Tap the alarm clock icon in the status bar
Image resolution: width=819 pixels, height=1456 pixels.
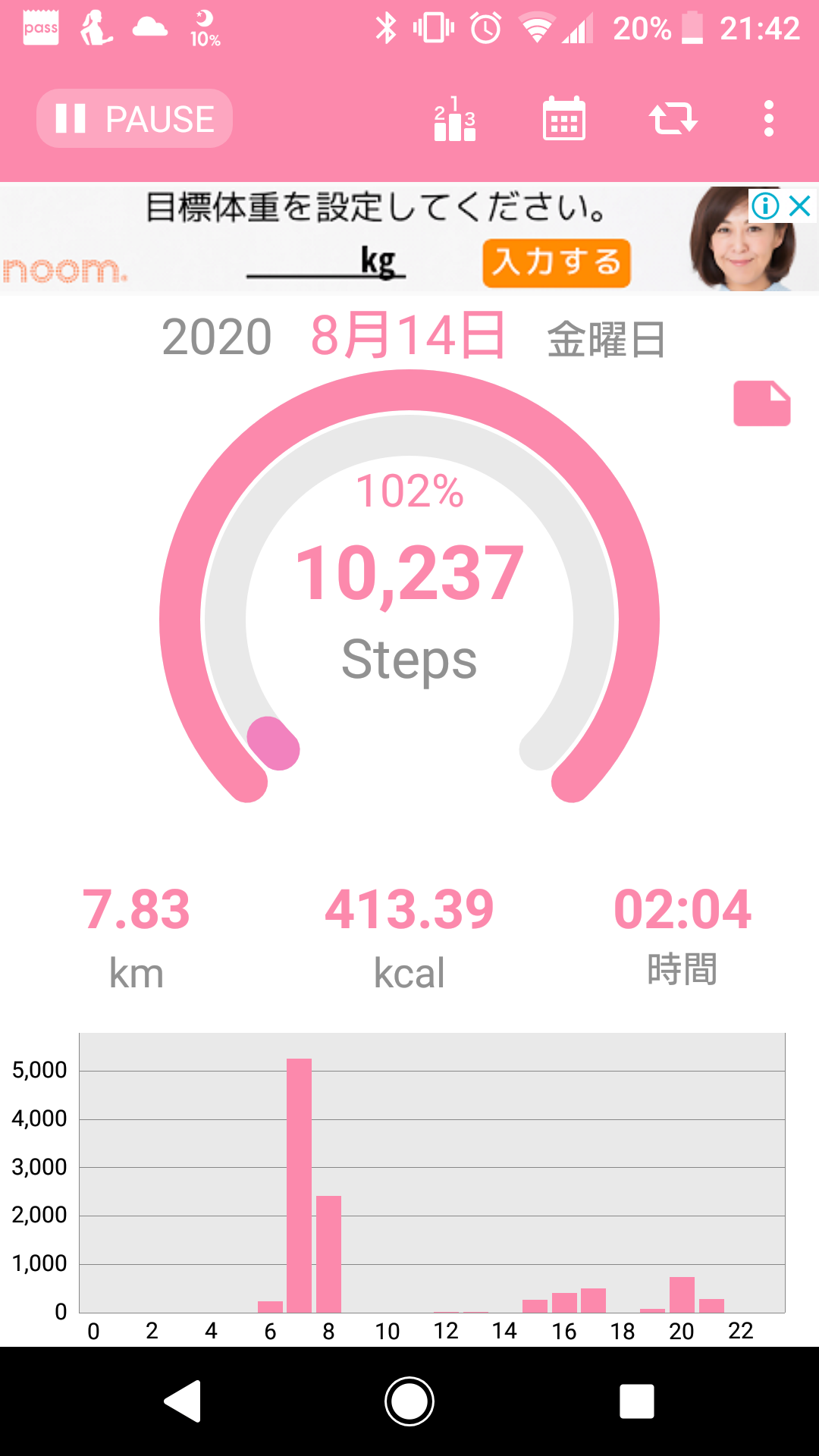click(484, 29)
